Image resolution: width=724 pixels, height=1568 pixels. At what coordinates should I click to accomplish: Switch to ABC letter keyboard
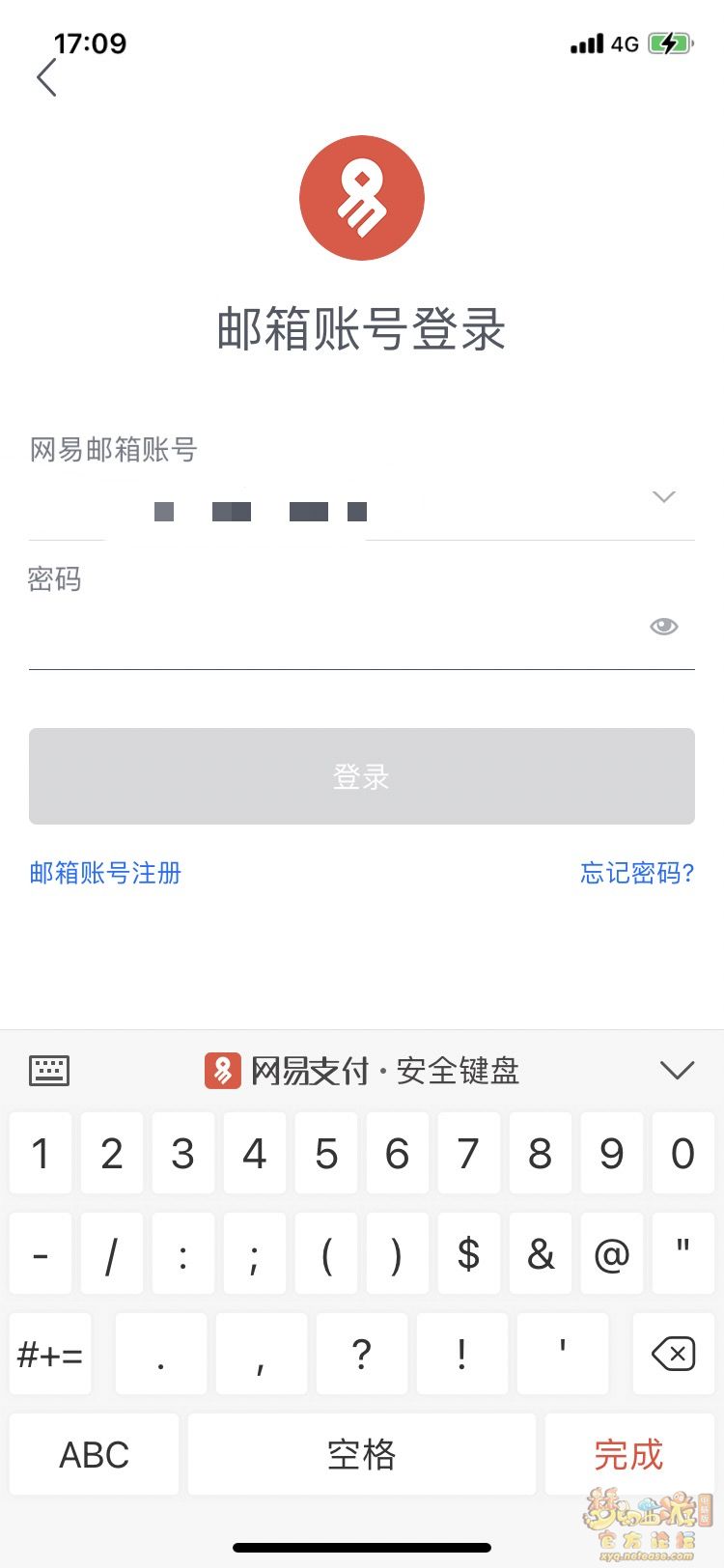(x=95, y=1454)
